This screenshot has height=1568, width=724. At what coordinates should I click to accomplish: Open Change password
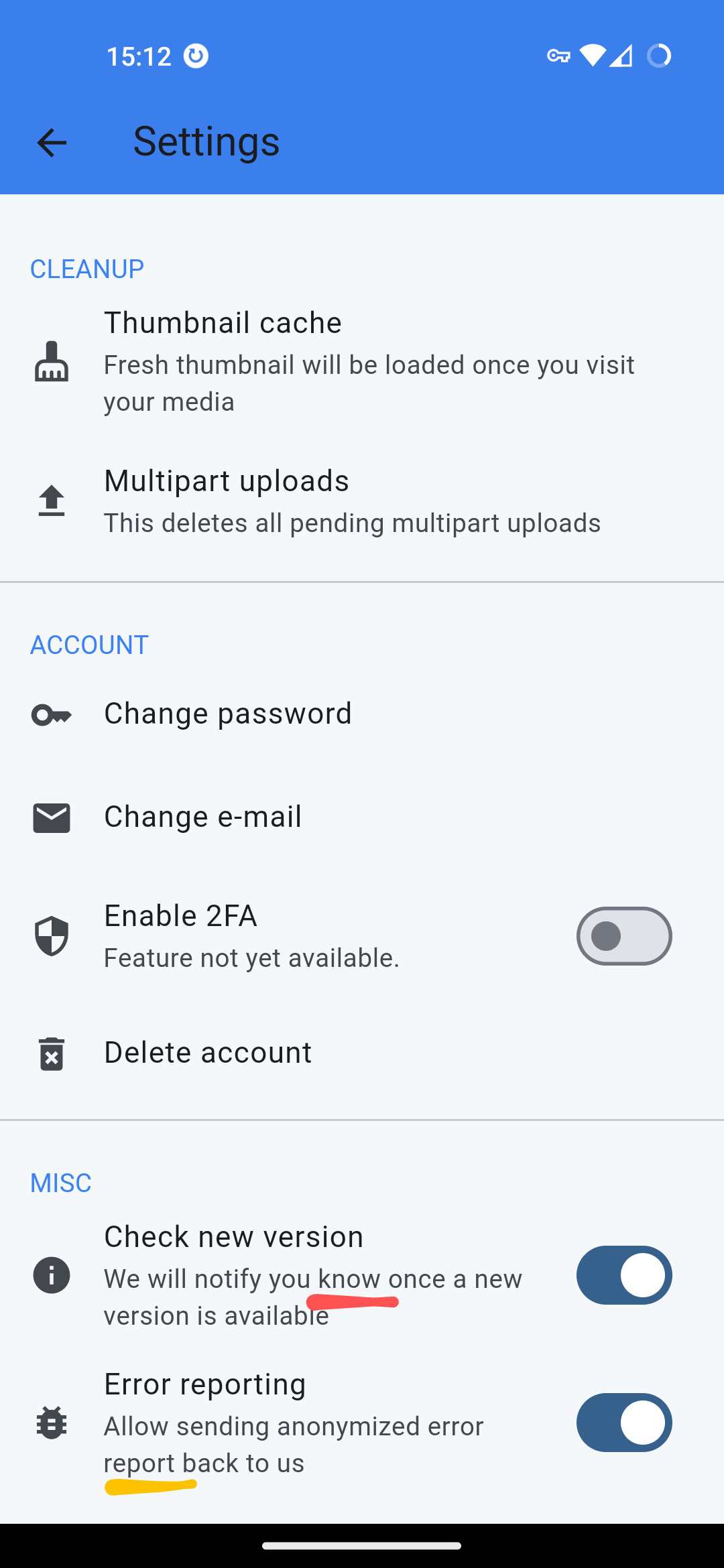362,714
